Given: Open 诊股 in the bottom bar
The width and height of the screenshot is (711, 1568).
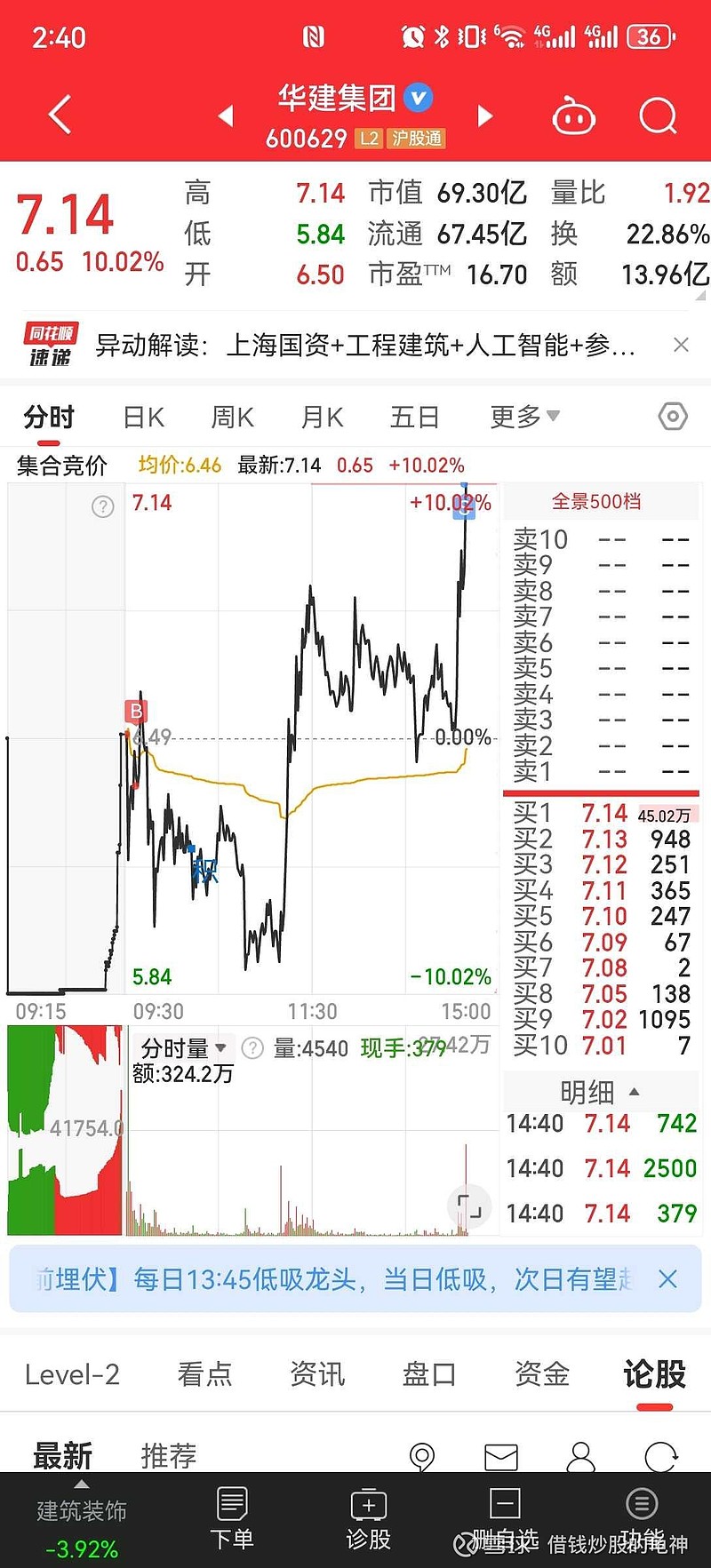Looking at the screenshot, I should 369,1519.
